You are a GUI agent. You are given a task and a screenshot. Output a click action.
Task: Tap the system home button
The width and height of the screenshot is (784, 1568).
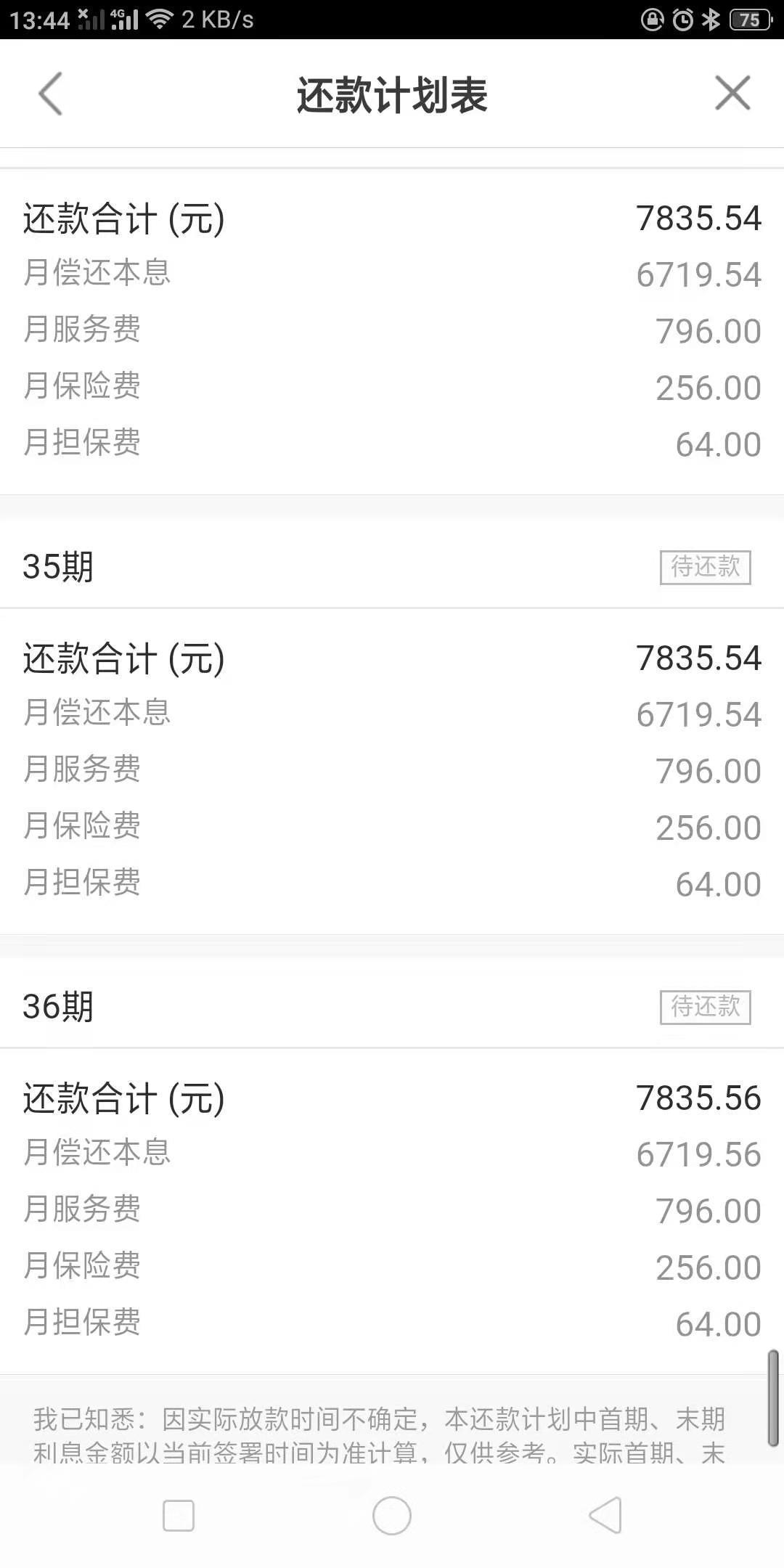click(392, 1516)
